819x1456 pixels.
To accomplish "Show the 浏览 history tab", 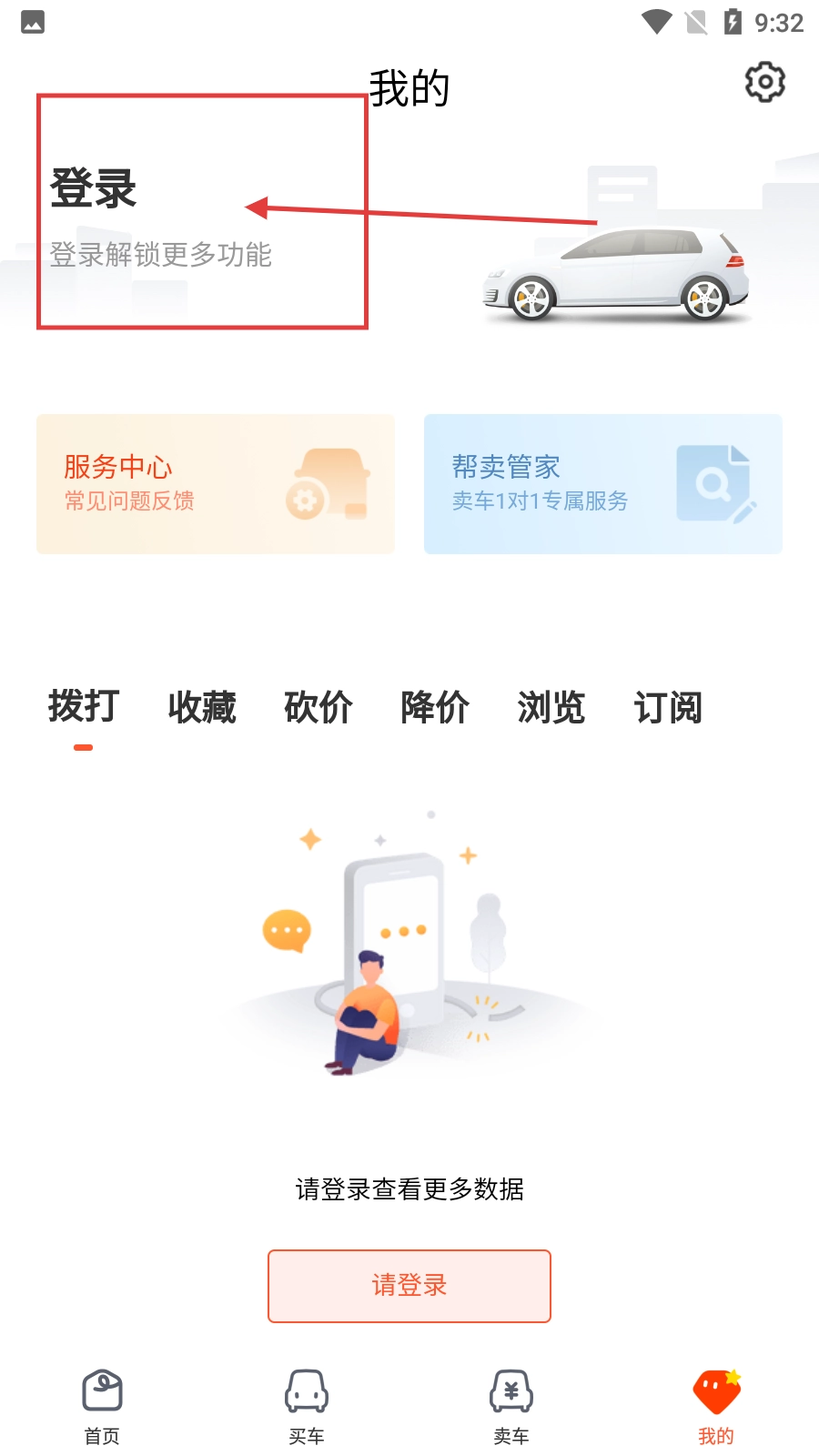I will (551, 707).
